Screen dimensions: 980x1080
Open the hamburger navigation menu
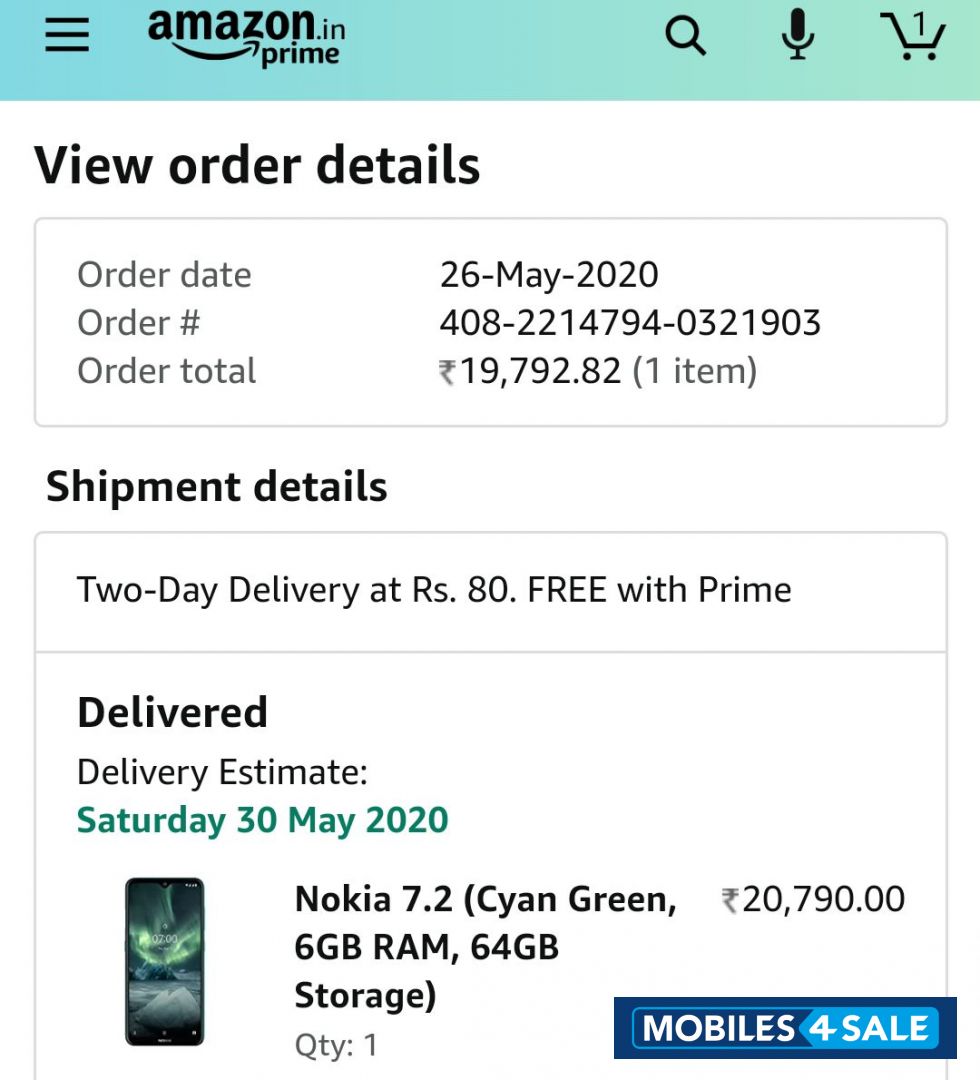(67, 36)
